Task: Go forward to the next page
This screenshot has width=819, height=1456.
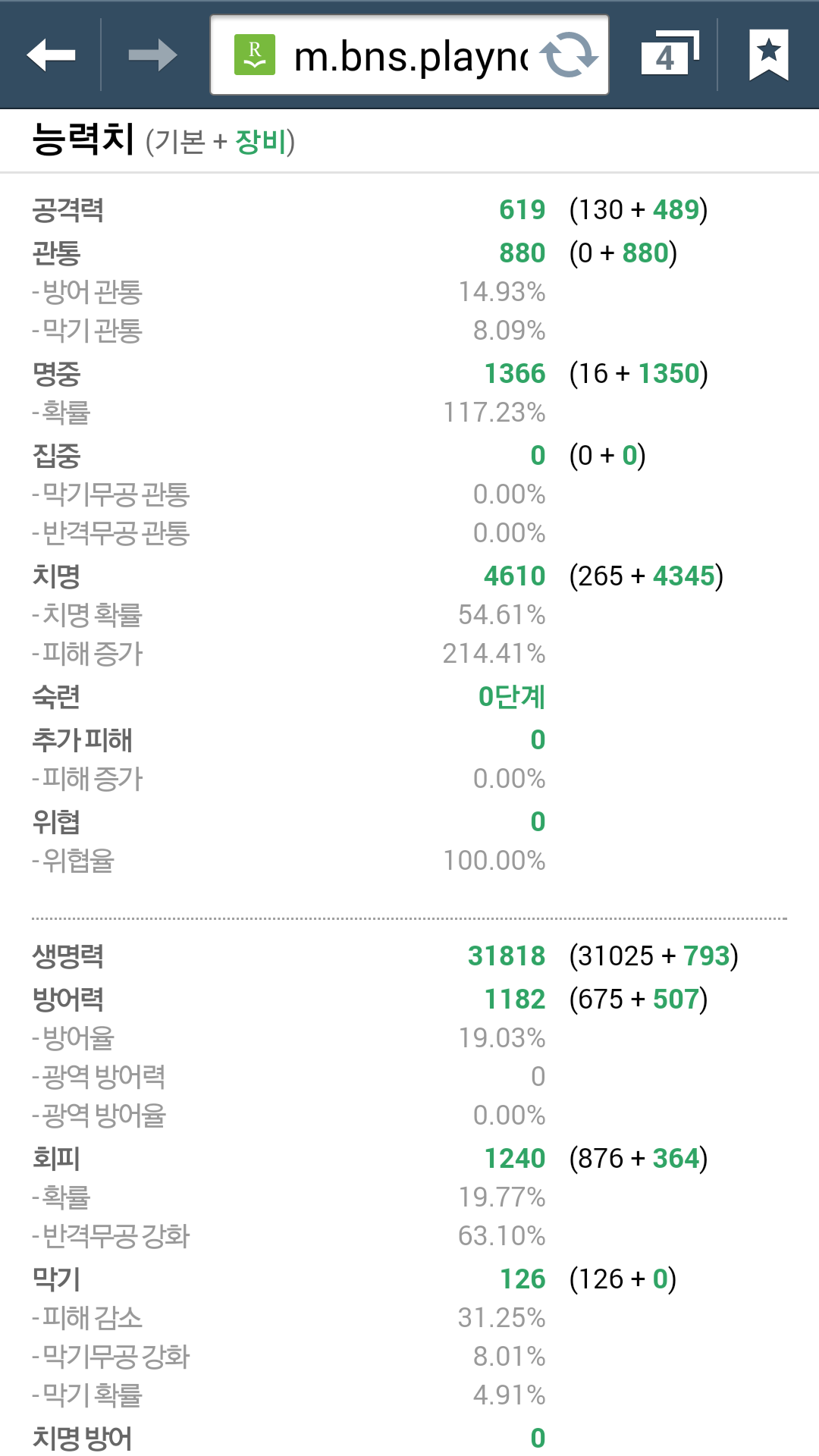Action: click(x=152, y=55)
